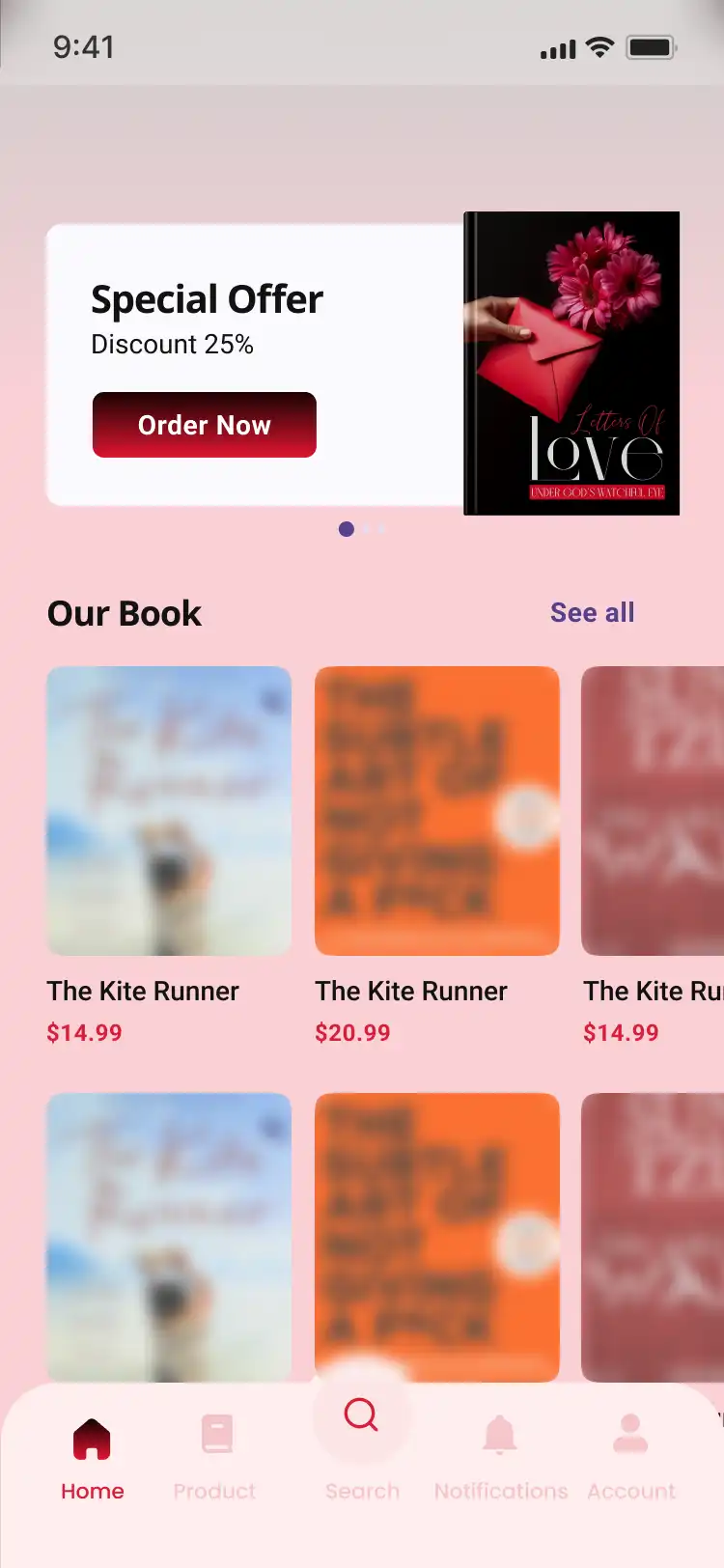Select the first carousel page indicator dot
Screen dimensions: 724x1568
pos(347,529)
